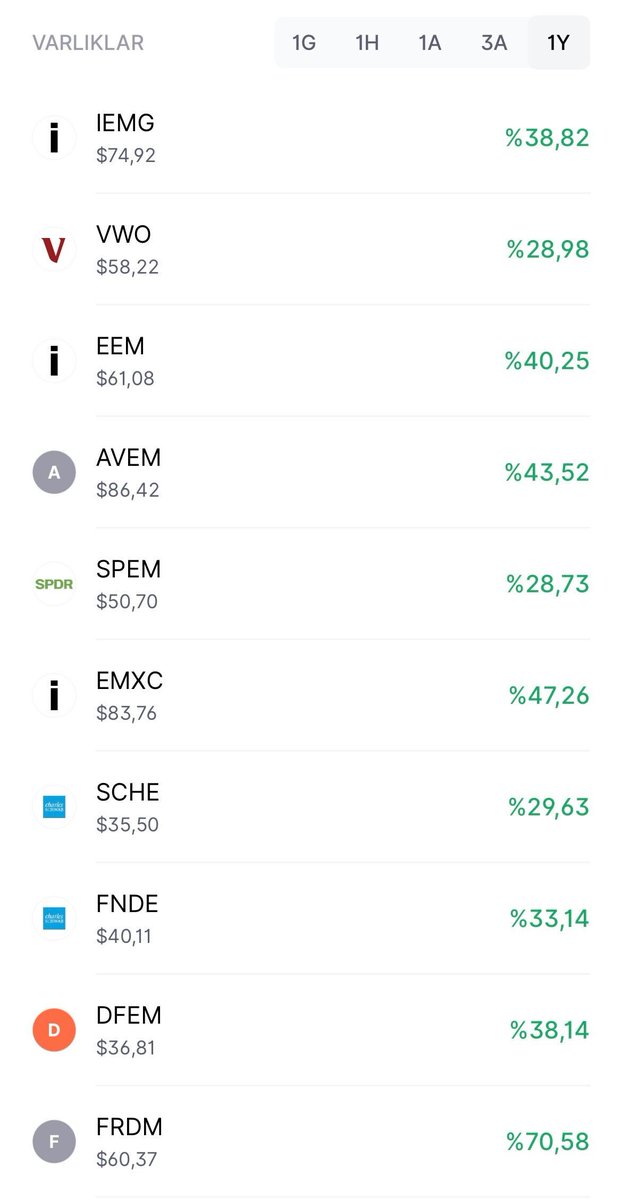
Task: Show the 1A performance period
Action: coord(430,43)
